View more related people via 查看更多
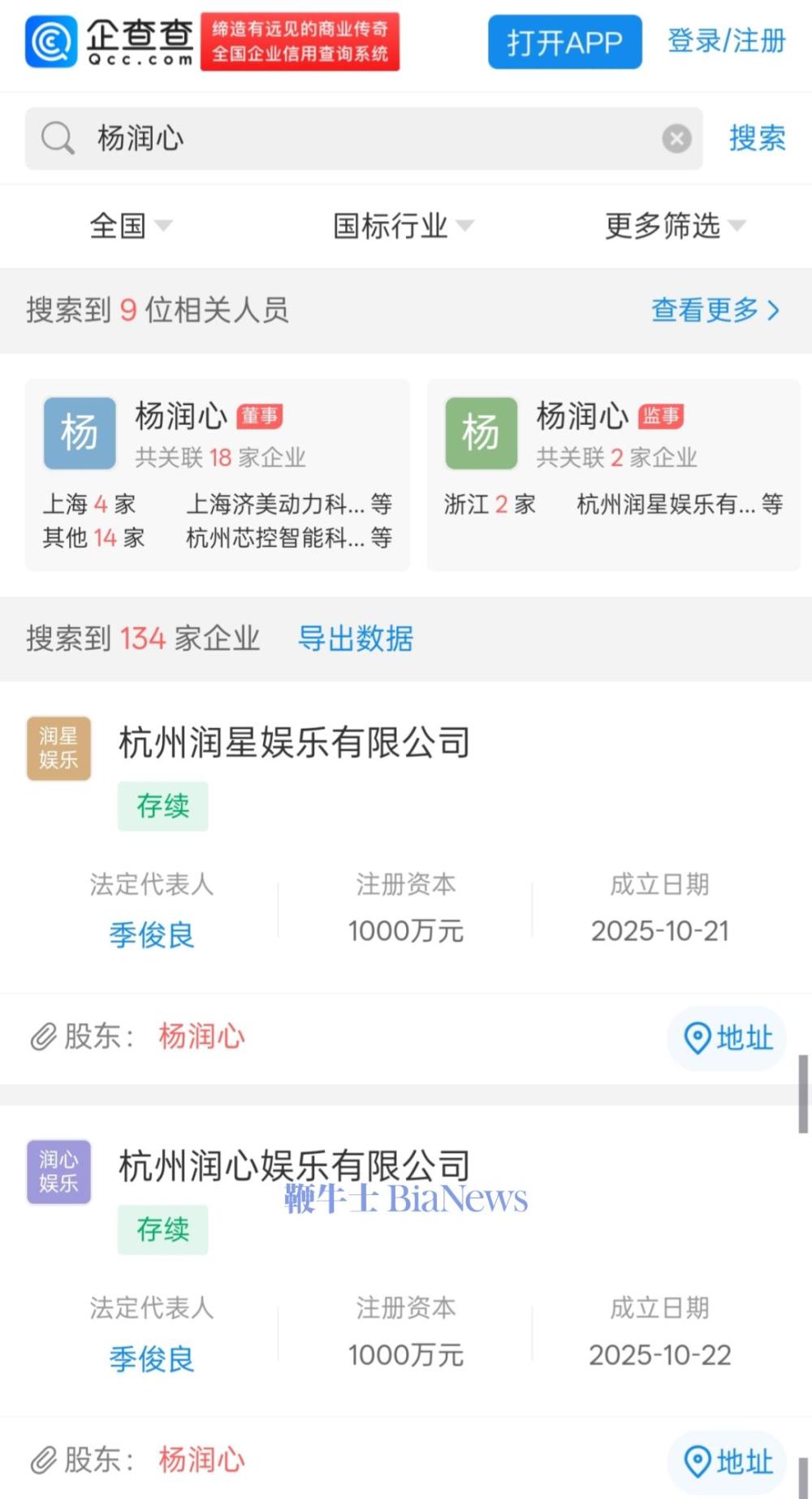This screenshot has width=812, height=1499. tap(715, 310)
